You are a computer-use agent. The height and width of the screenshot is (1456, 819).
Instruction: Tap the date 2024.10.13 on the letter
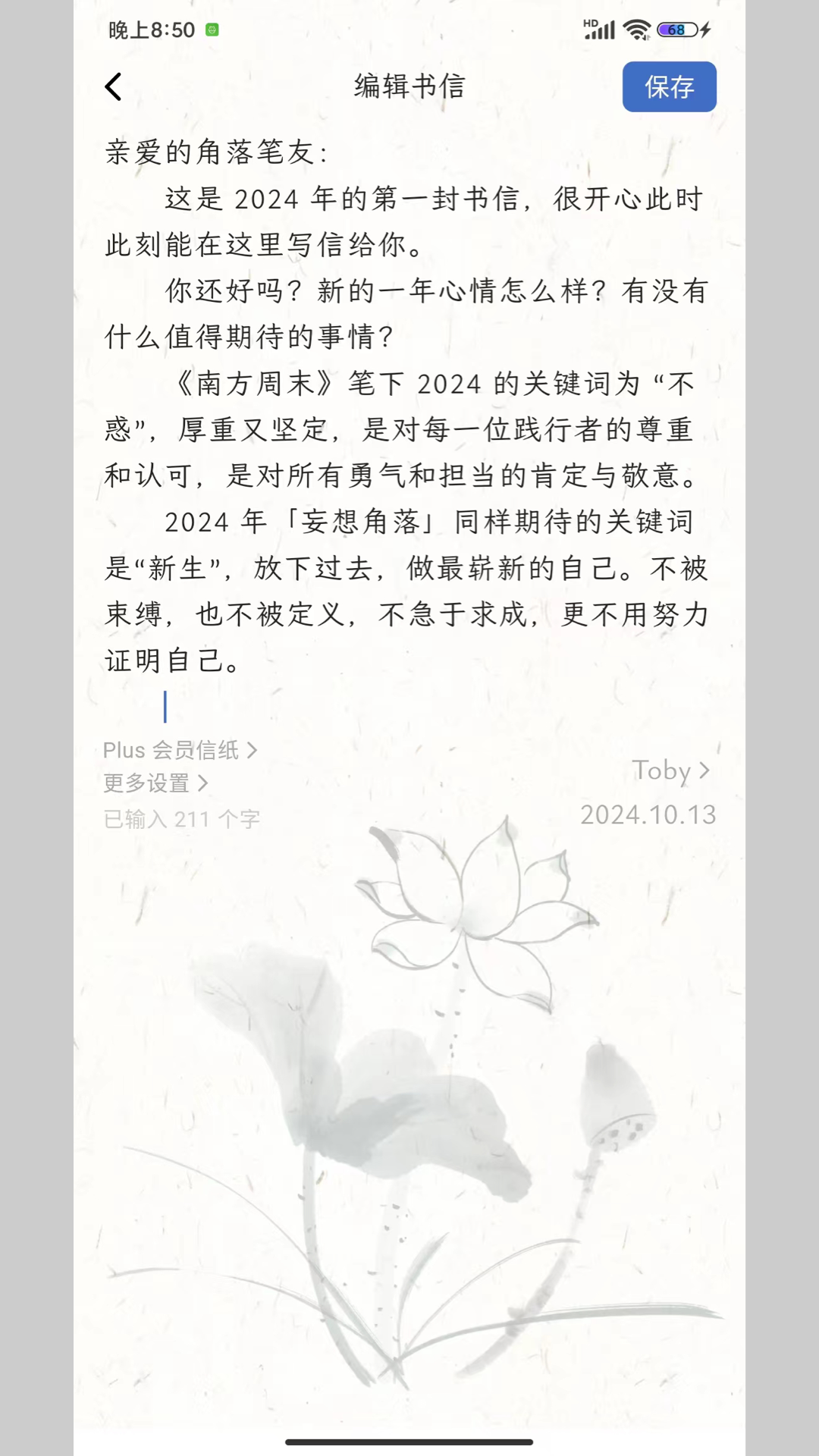(647, 817)
